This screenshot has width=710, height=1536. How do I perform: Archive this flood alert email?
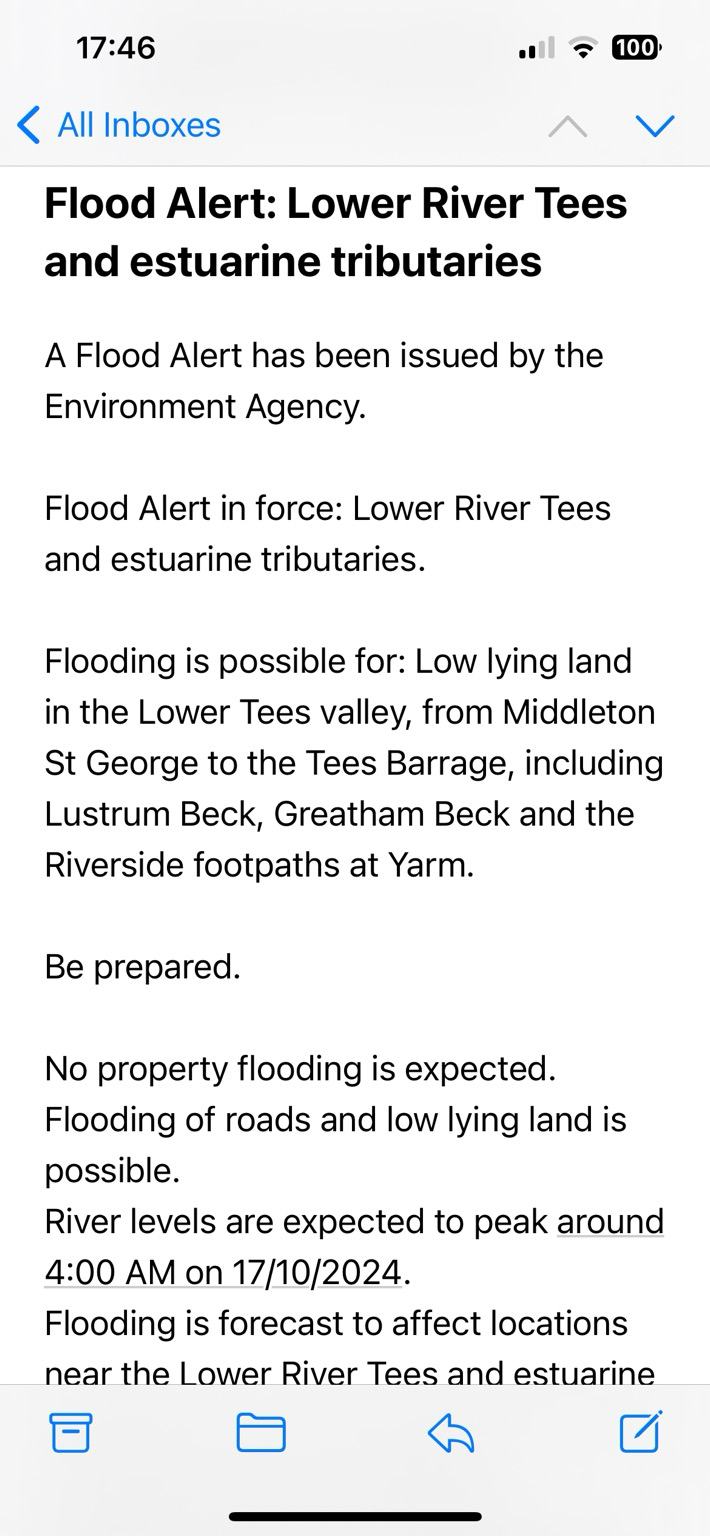[71, 1433]
